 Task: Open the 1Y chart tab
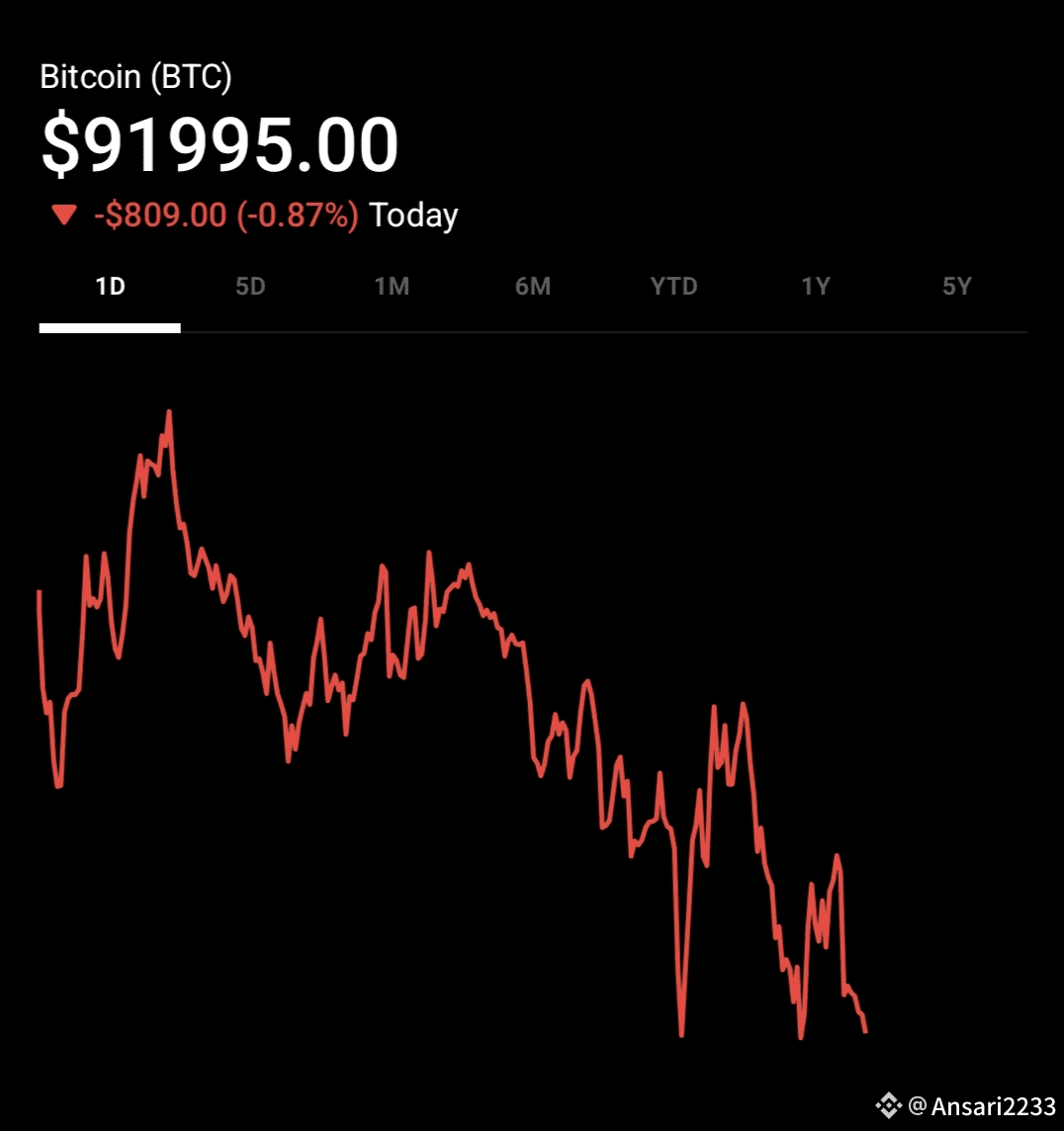[x=816, y=287]
